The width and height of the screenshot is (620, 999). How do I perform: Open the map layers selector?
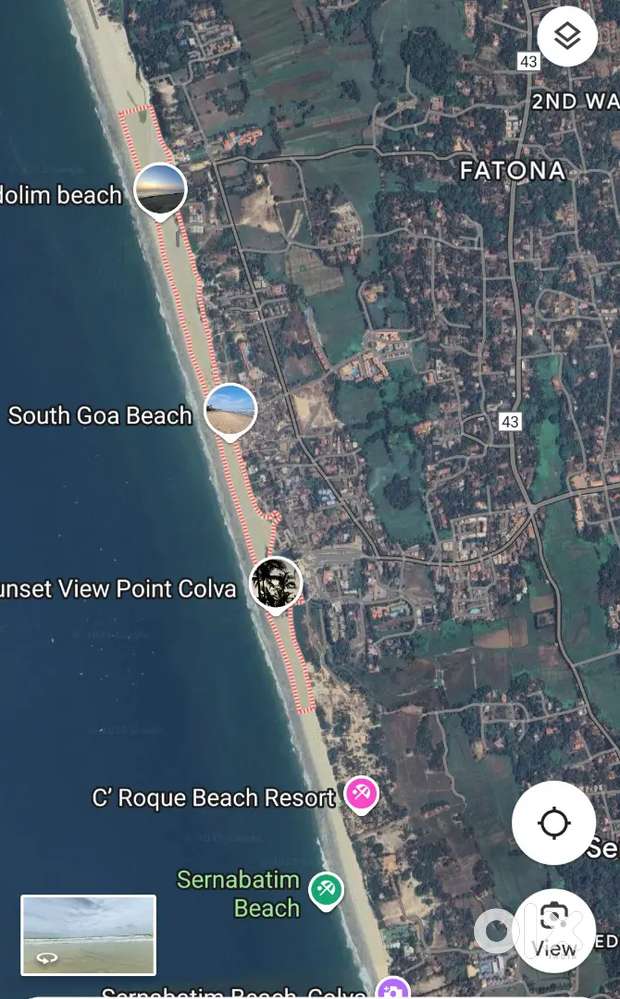[x=567, y=37]
